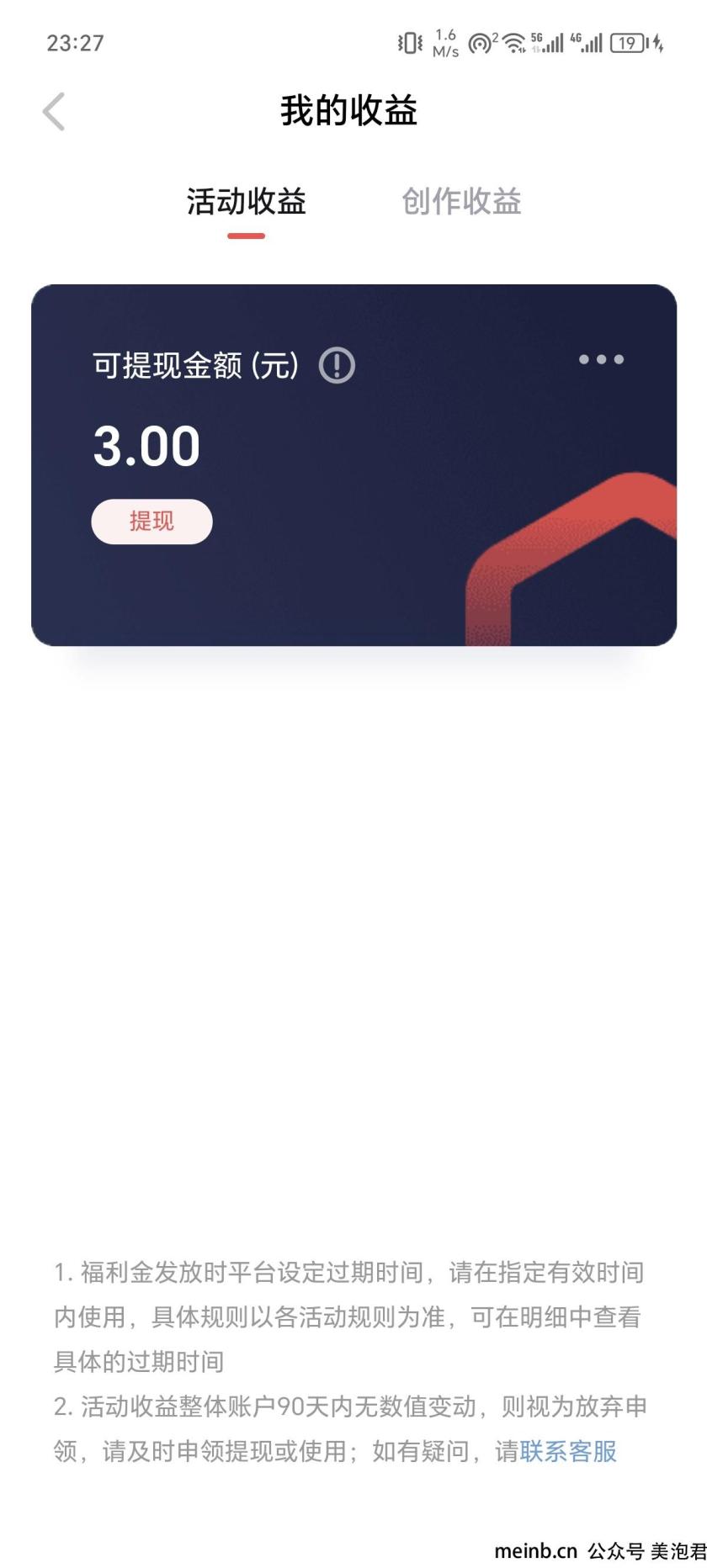Tap the info icon beside 可提现金额
This screenshot has height=1568, width=707.
pyautogui.click(x=337, y=366)
